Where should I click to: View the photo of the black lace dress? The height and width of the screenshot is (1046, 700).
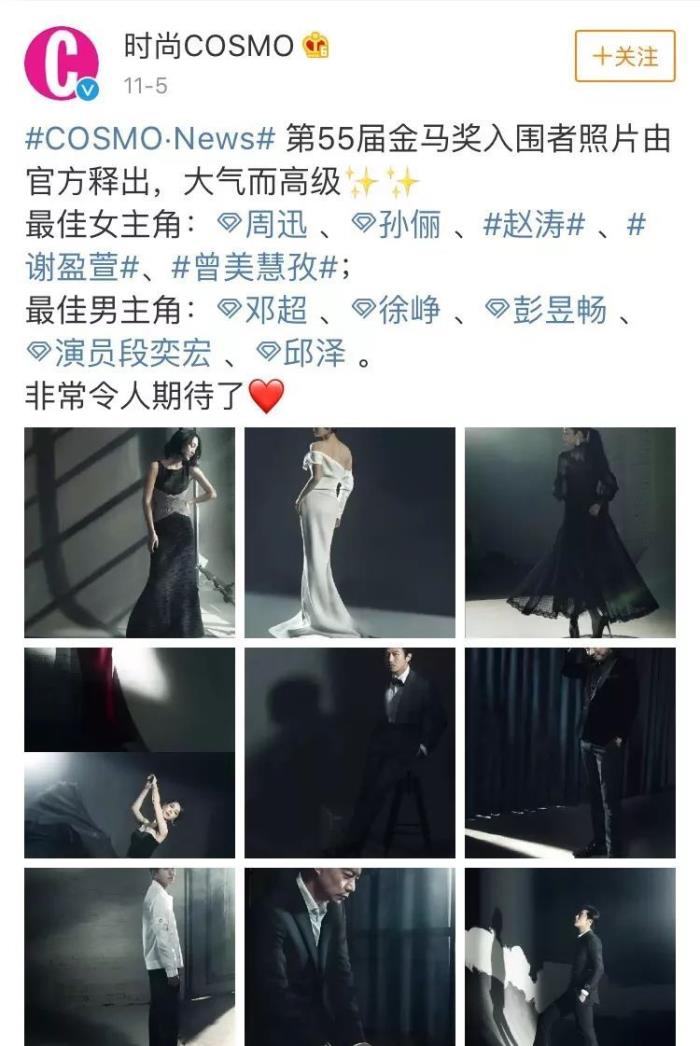[x=570, y=532]
